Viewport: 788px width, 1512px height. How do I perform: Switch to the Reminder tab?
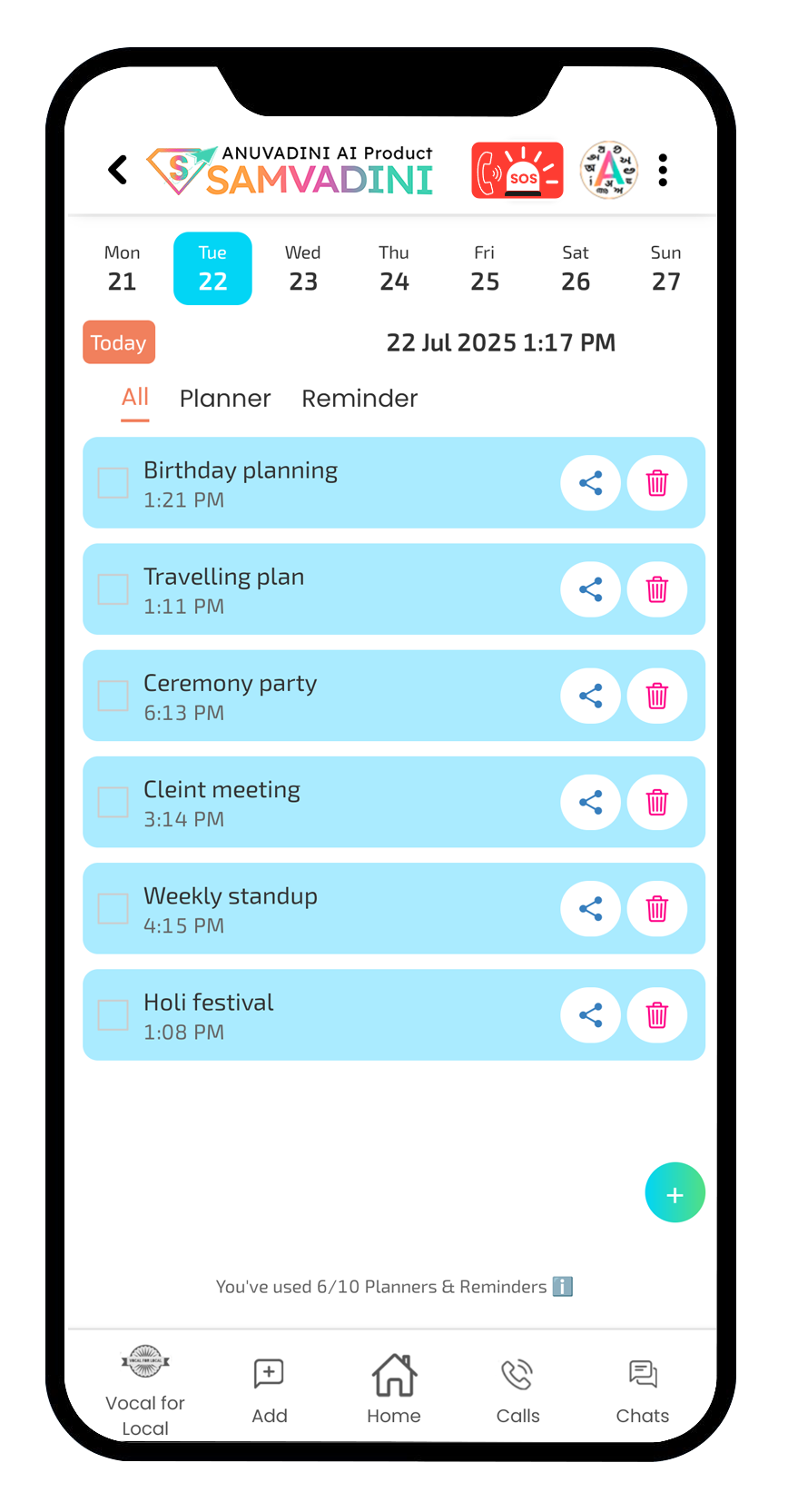point(360,399)
